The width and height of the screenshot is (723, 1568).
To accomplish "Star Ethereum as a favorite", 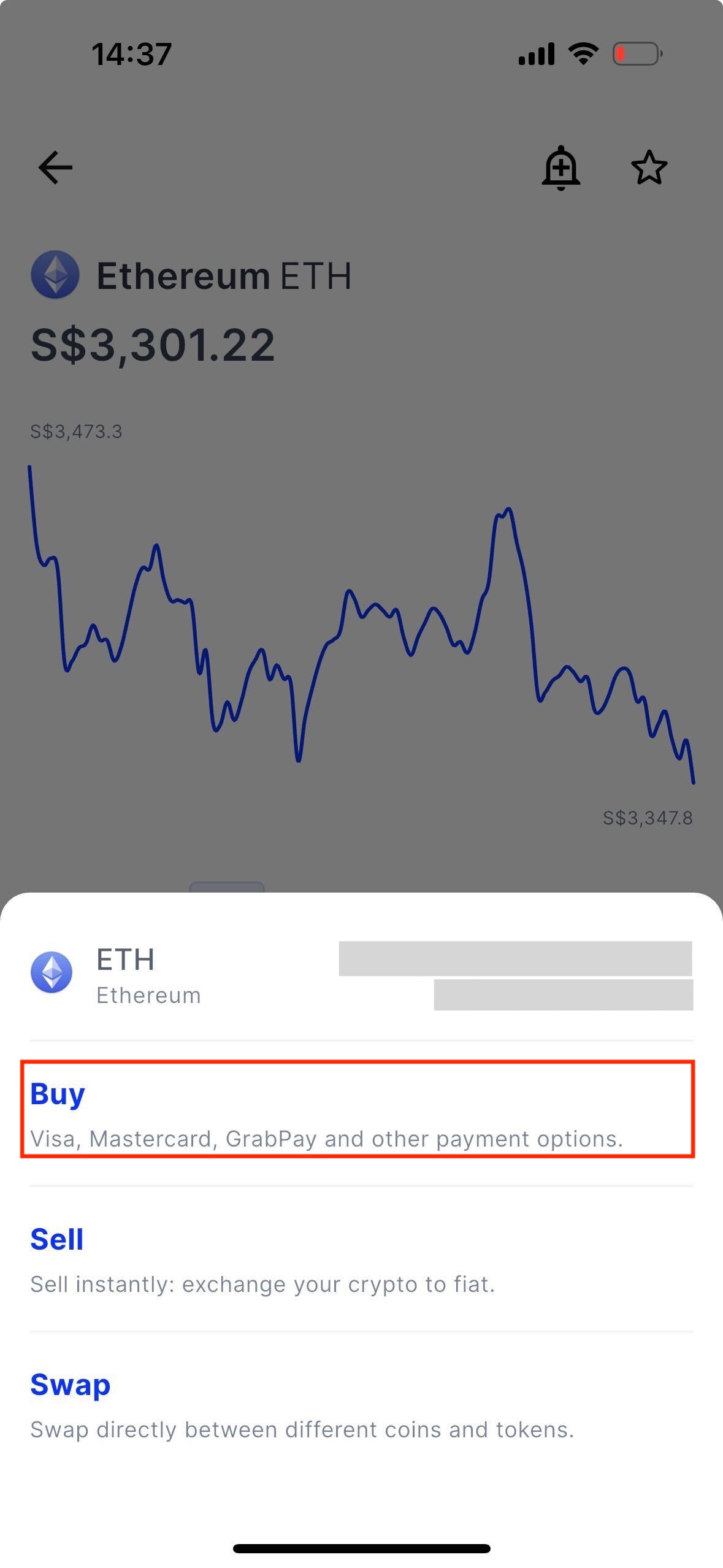I will [x=649, y=167].
